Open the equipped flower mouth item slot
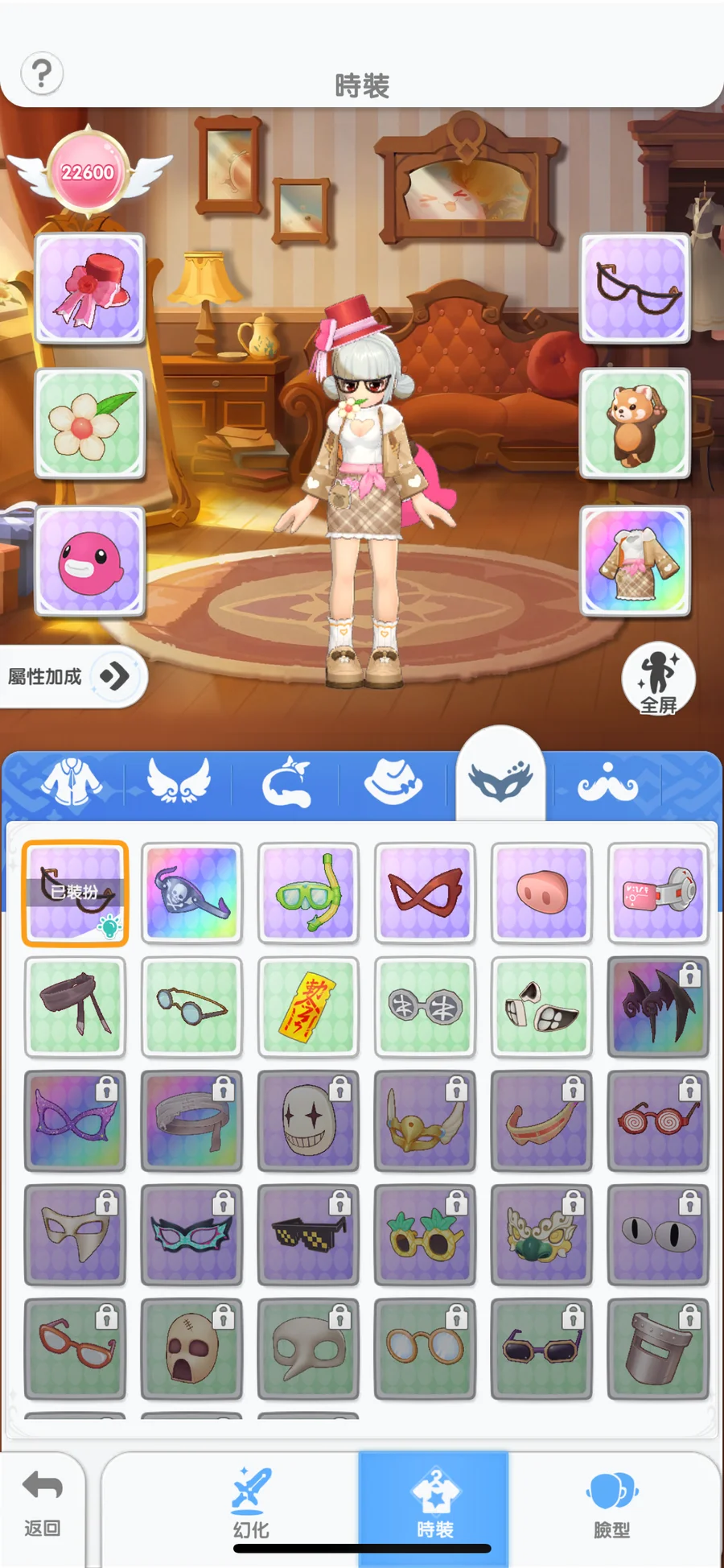724x1568 pixels. click(90, 424)
